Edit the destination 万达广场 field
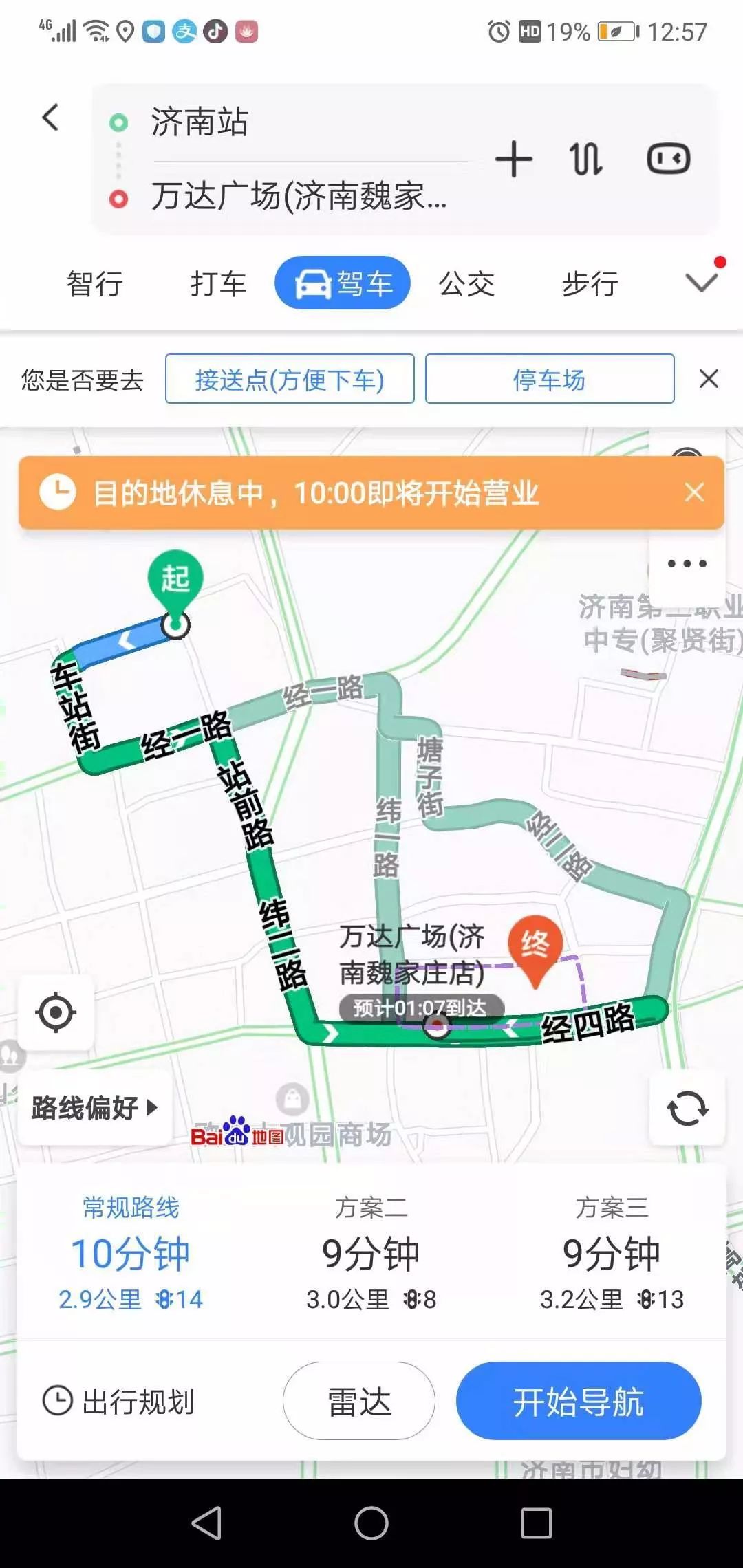This screenshot has width=743, height=1568. tap(299, 197)
